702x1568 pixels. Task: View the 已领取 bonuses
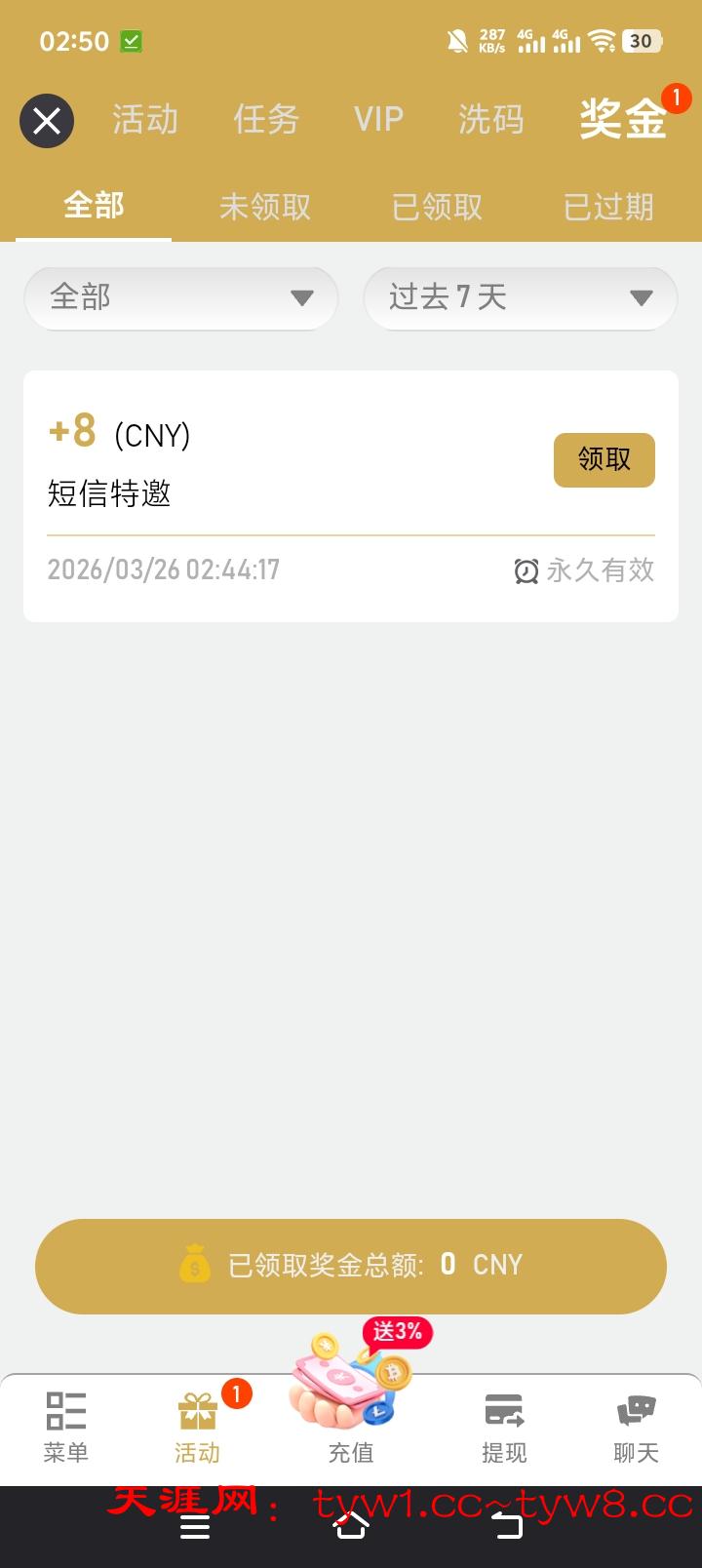pyautogui.click(x=437, y=207)
